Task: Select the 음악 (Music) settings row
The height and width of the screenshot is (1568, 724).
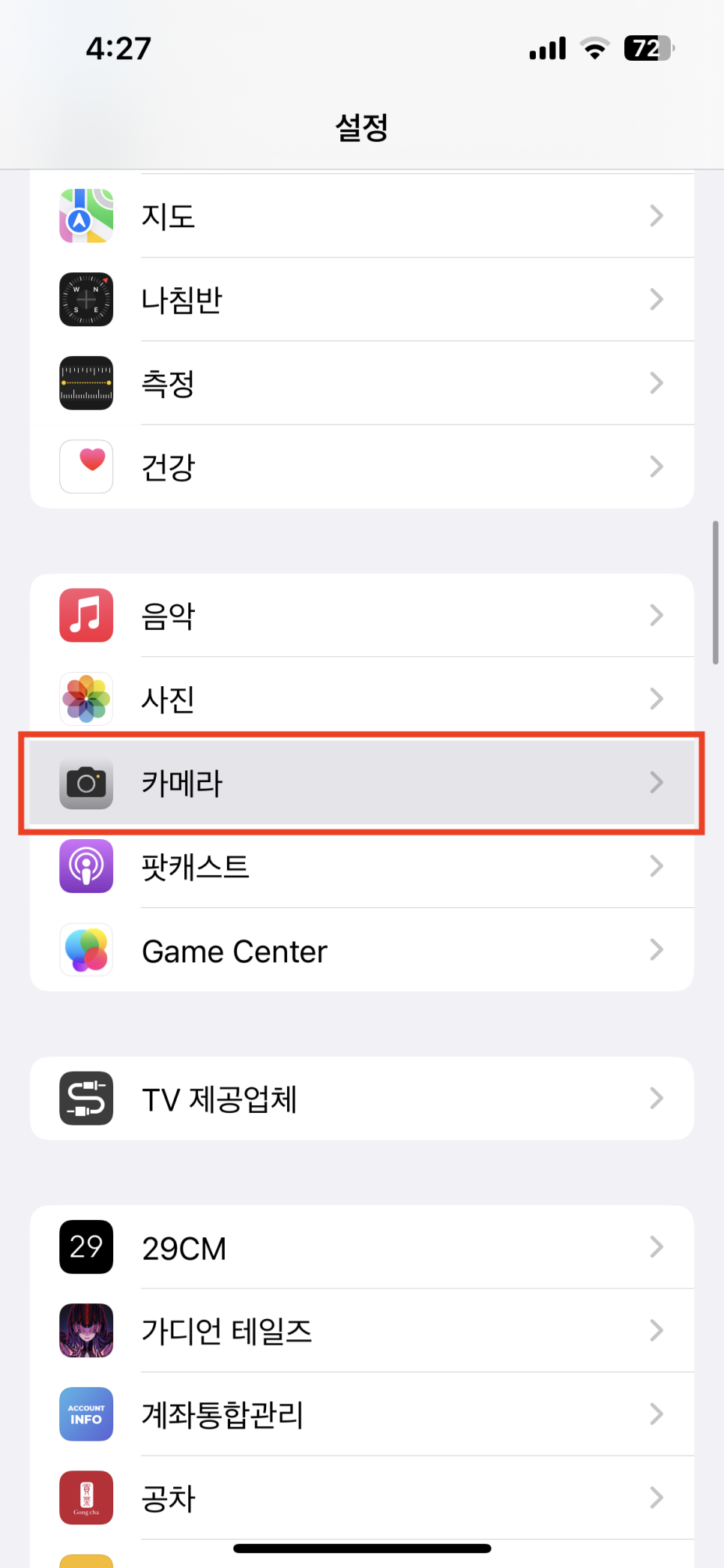Action: point(361,616)
